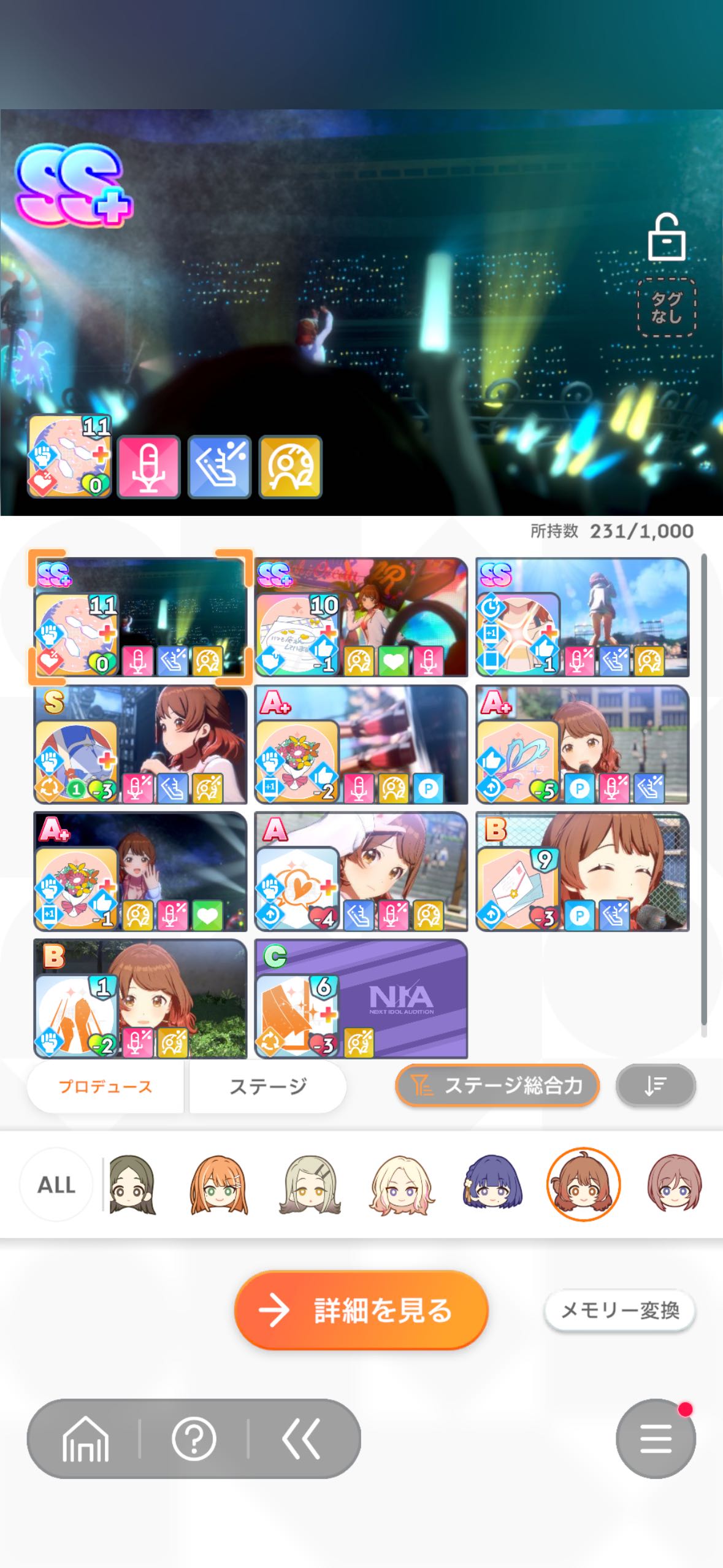Image resolution: width=723 pixels, height=1568 pixels.
Task: Open the ステージ総合力 sort filter
Action: (x=497, y=1086)
